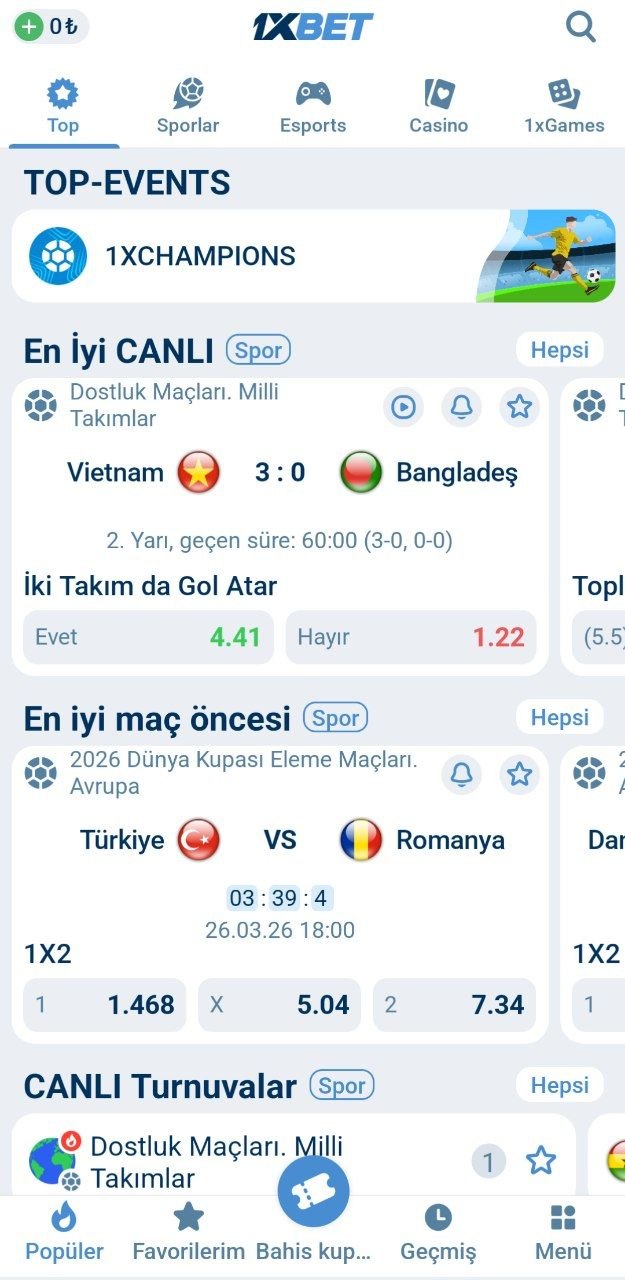Open the 1XCHAMPIONS banner
The image size is (625, 1280).
tap(313, 256)
